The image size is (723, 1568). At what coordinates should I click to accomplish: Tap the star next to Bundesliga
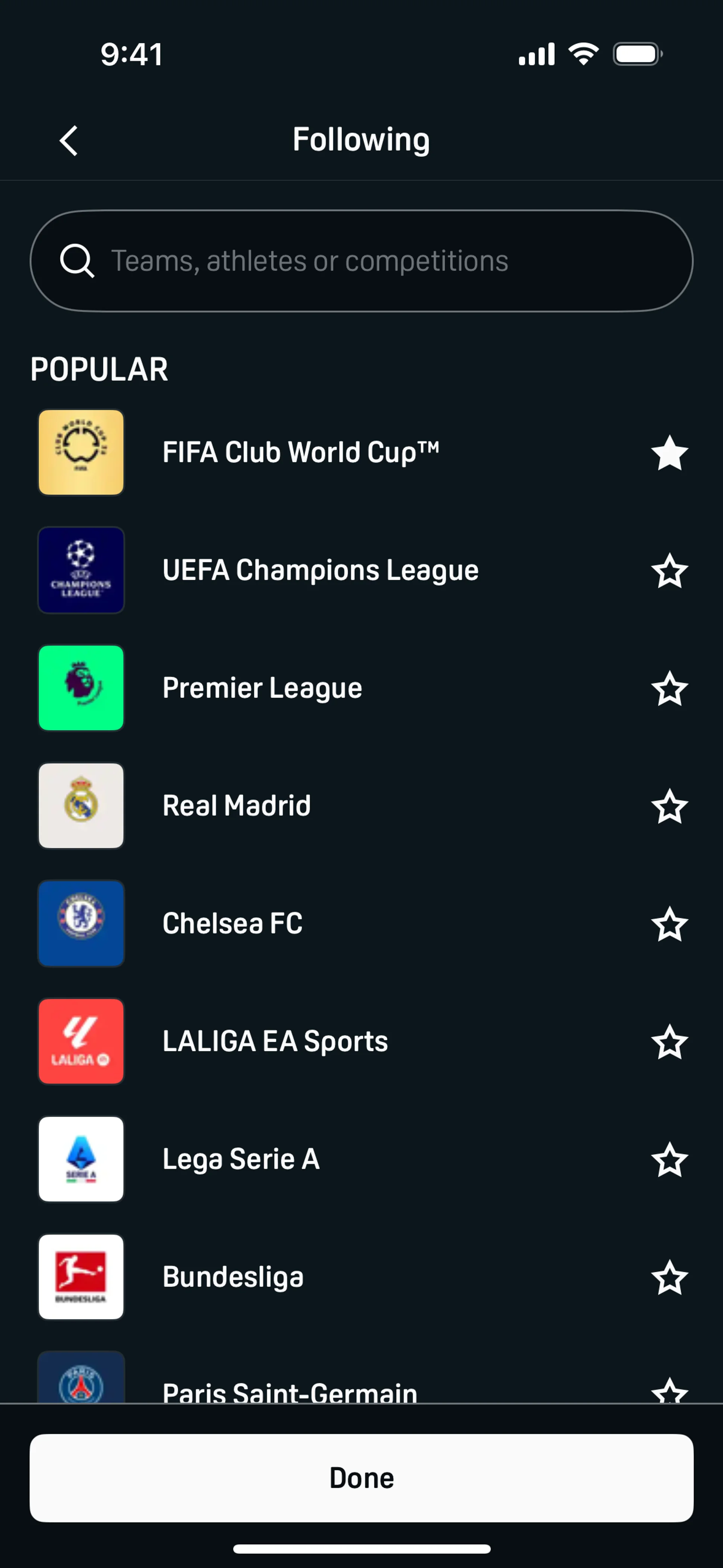[x=670, y=1278]
